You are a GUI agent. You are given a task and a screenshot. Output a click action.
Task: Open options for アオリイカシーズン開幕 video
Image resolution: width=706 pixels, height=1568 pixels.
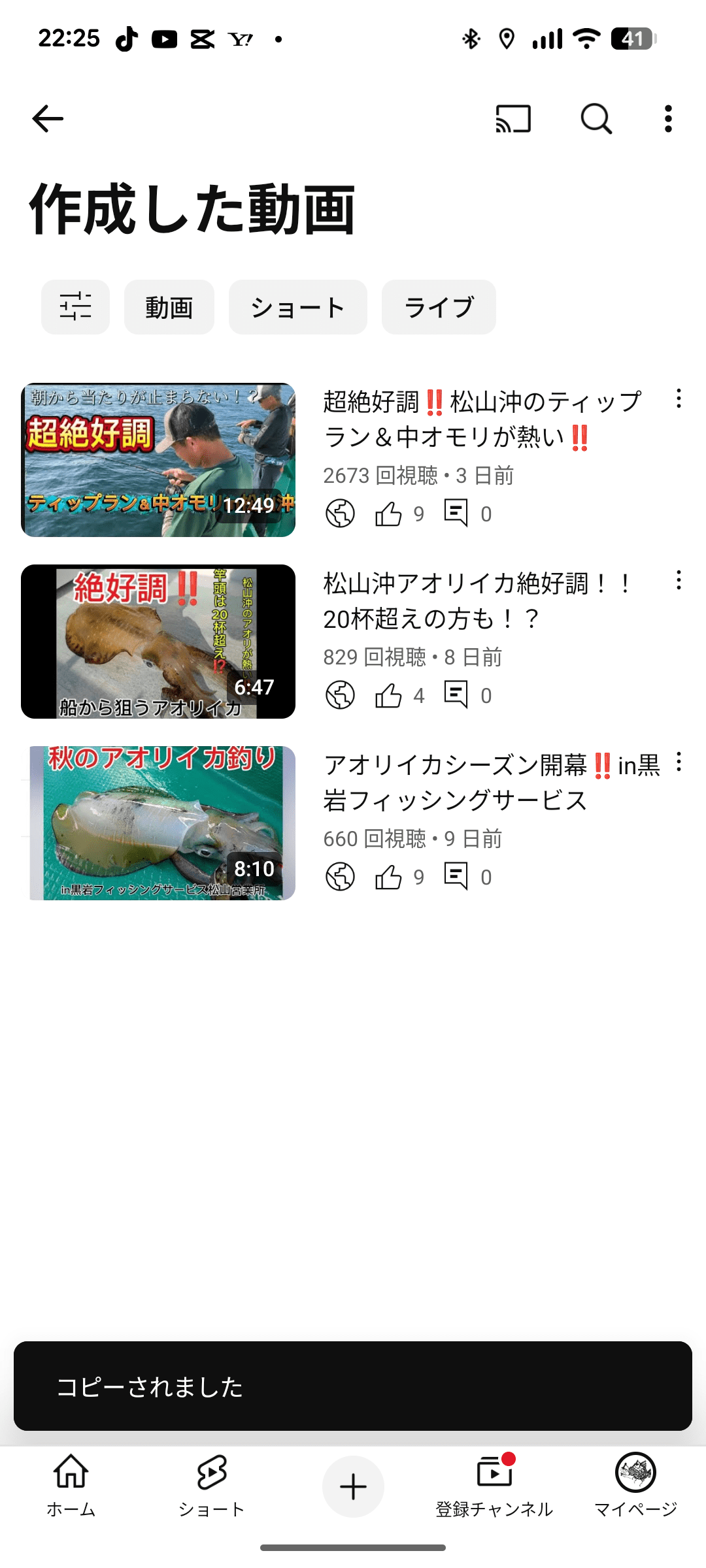pos(679,762)
